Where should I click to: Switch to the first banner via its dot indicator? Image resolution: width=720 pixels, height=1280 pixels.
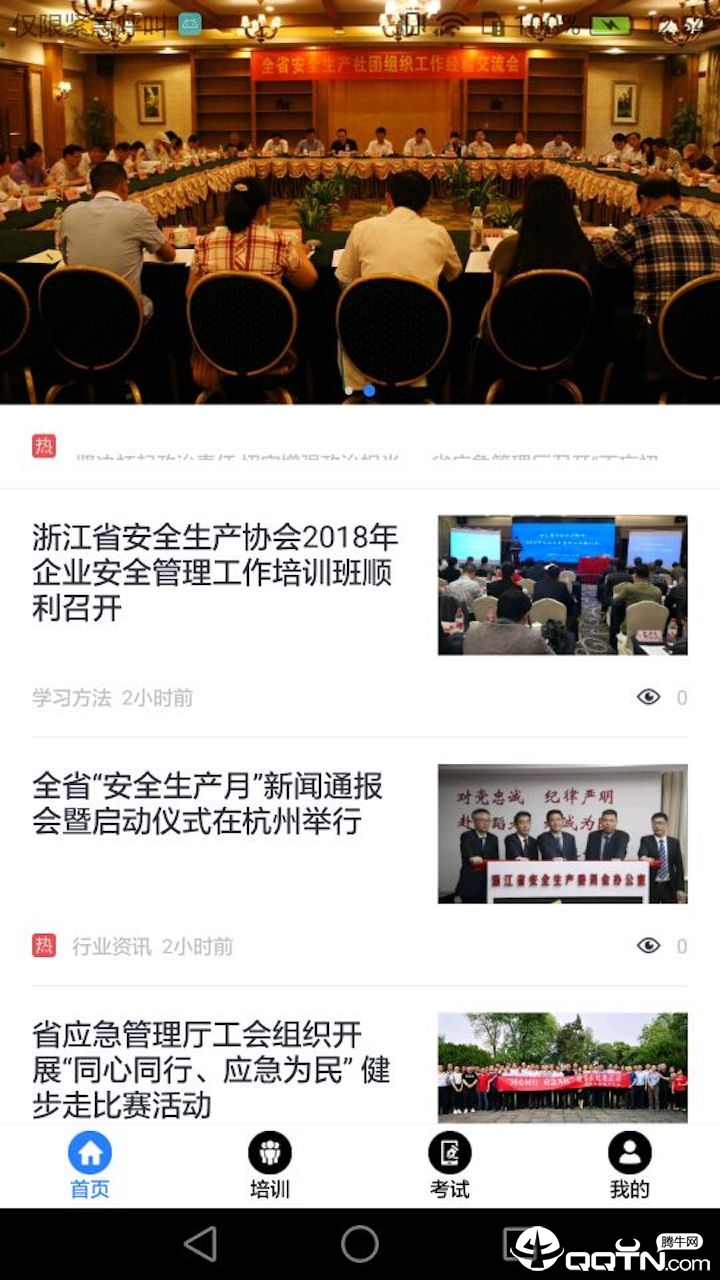pyautogui.click(x=348, y=392)
